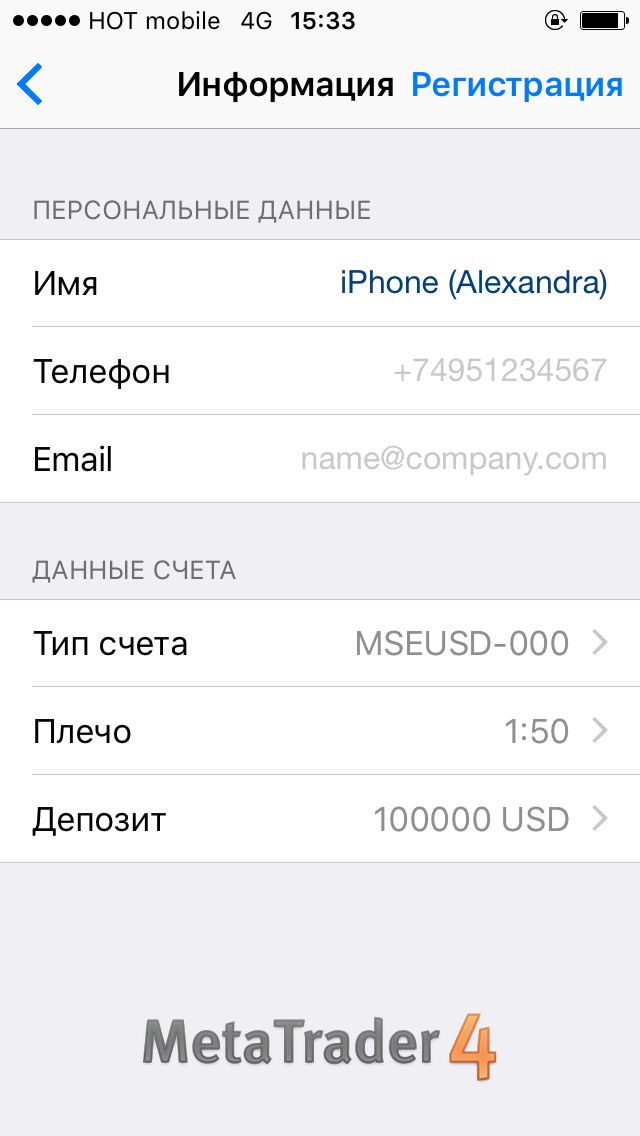Go back with the top-left arrow

tap(30, 85)
